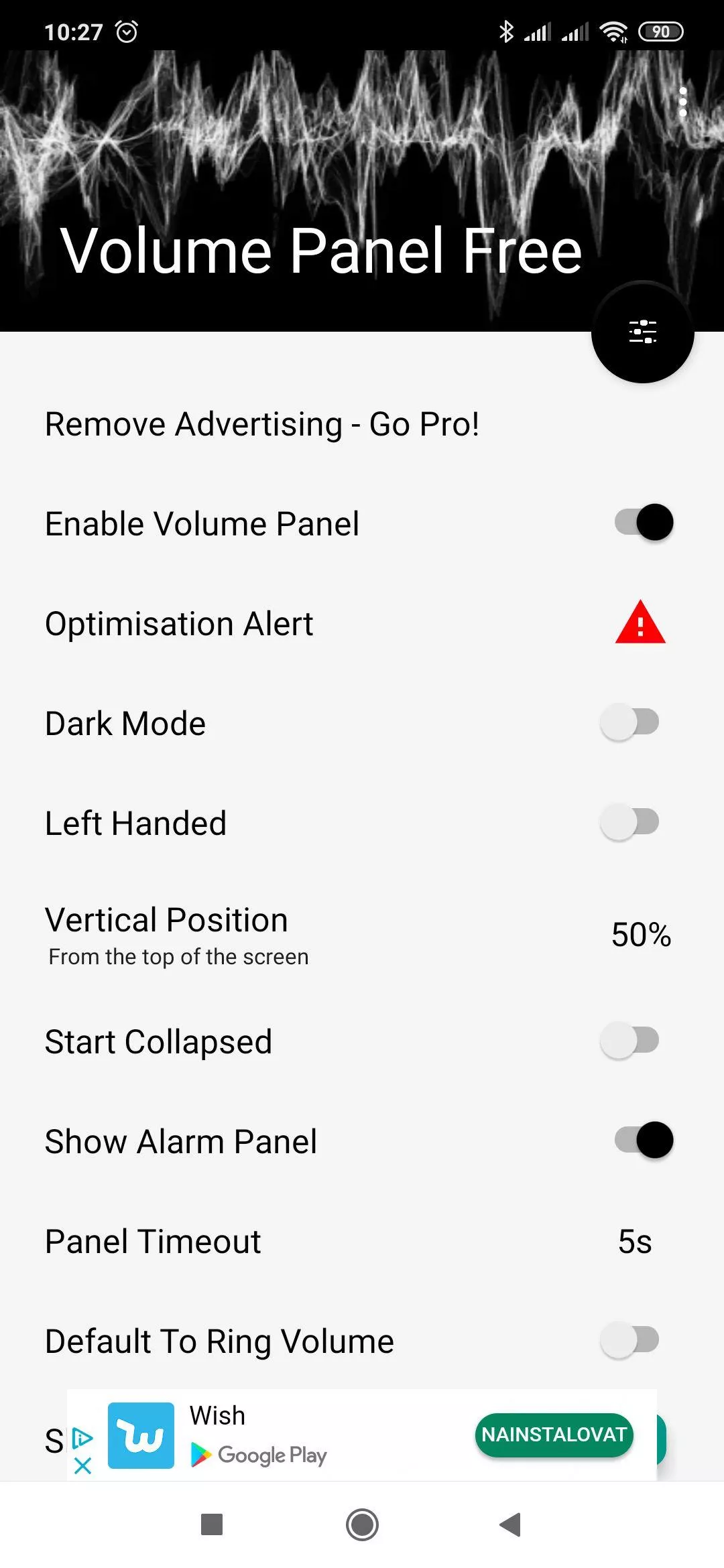Turn off Enable Volume Panel switch
The width and height of the screenshot is (724, 1568).
pos(644,523)
